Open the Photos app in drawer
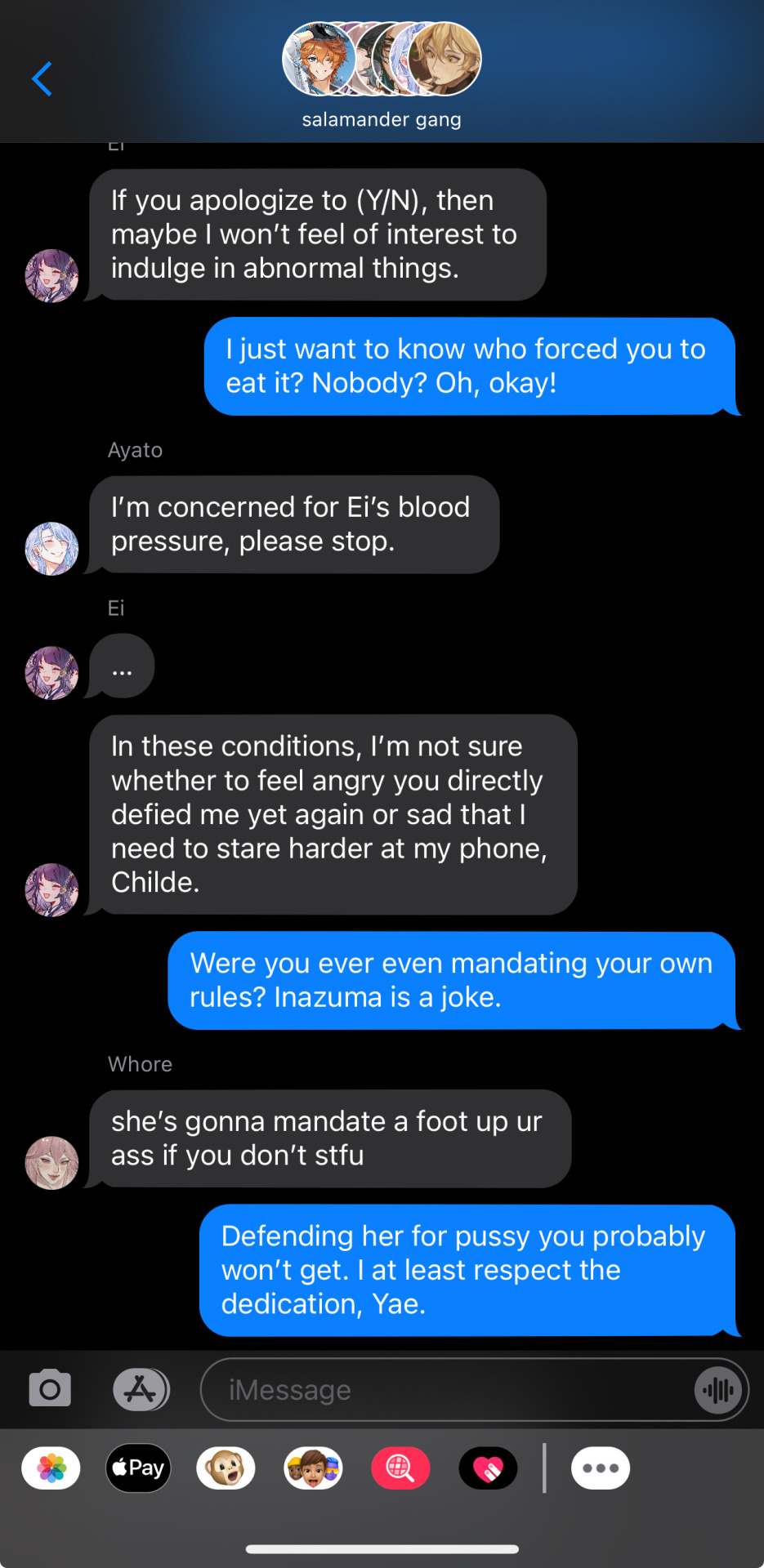Image resolution: width=764 pixels, height=1568 pixels. [x=51, y=1468]
